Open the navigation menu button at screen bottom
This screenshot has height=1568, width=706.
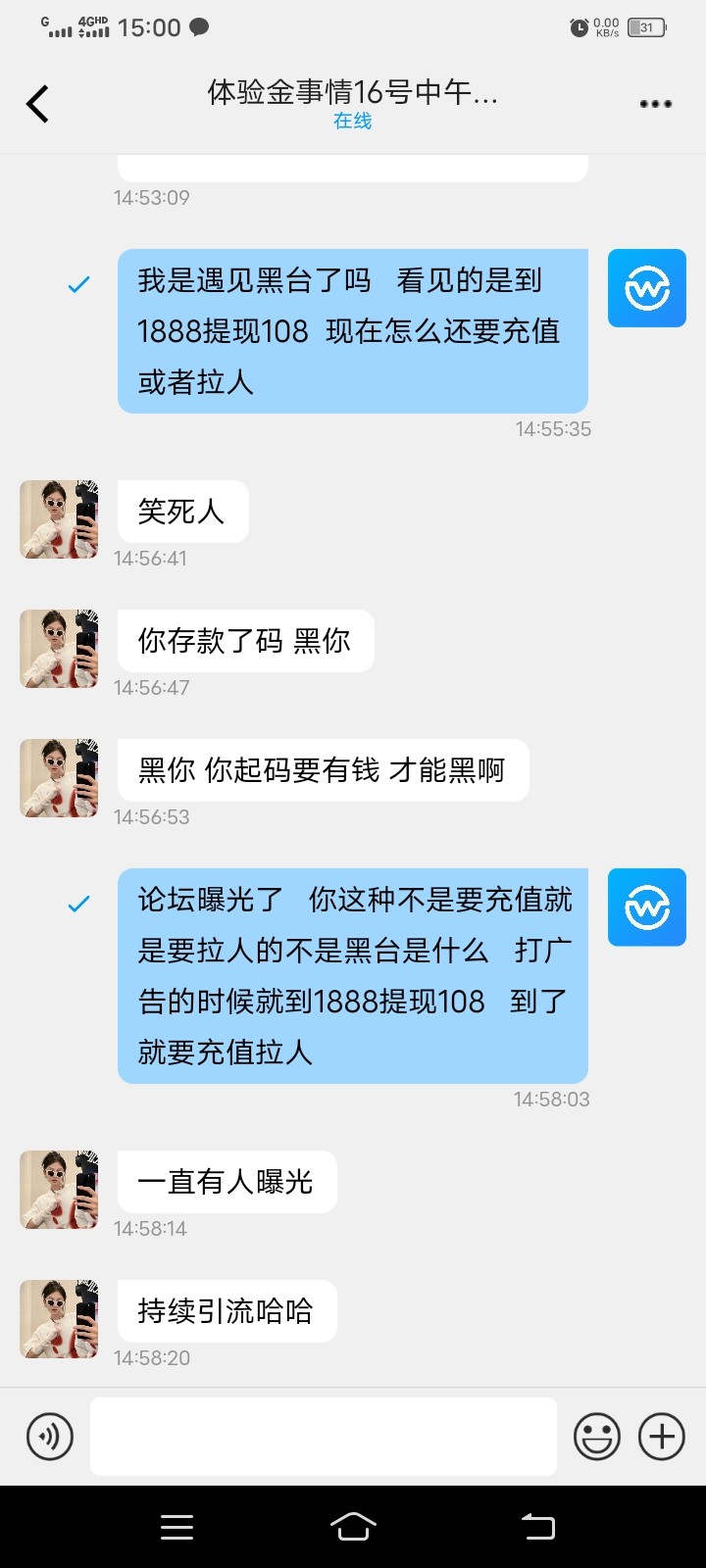pos(176,1526)
